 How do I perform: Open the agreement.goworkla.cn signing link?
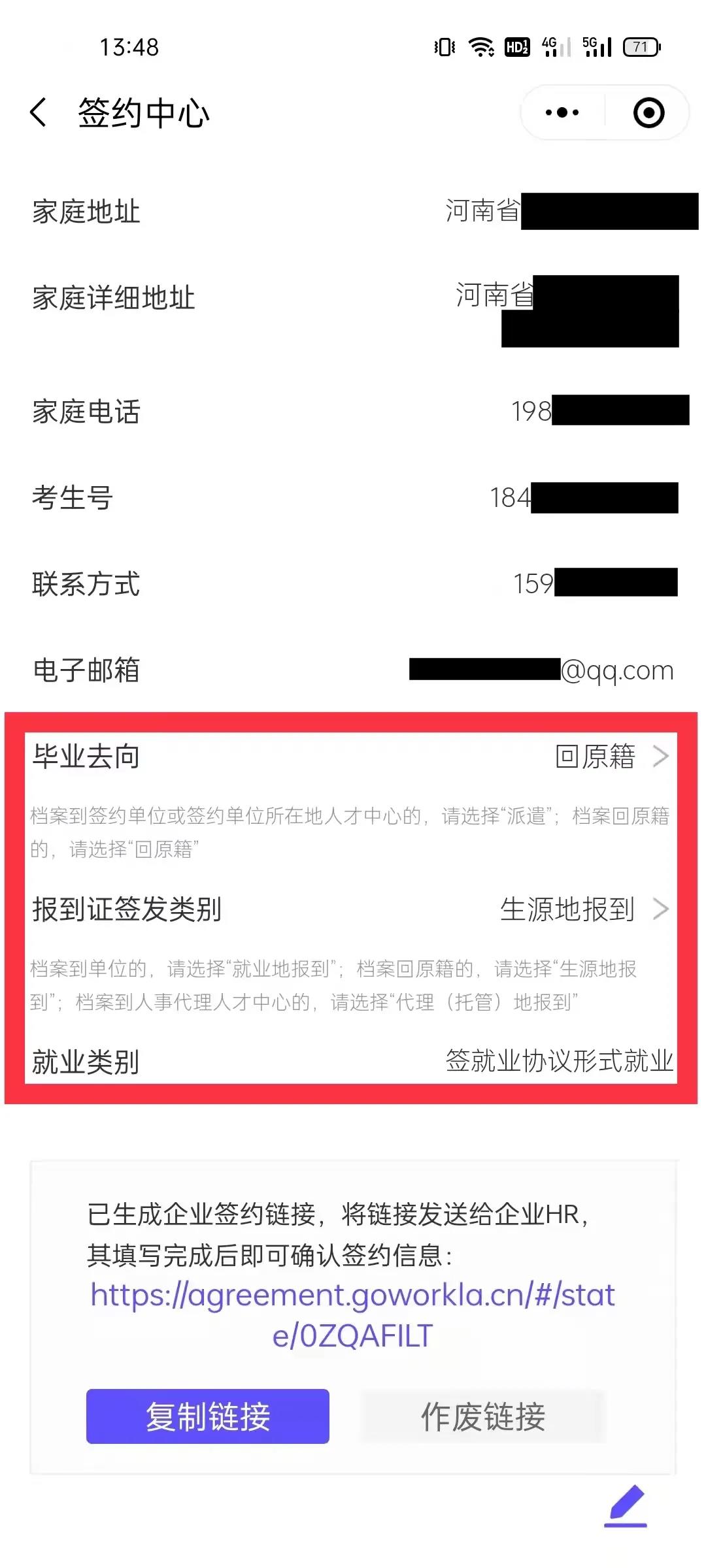tap(352, 1315)
